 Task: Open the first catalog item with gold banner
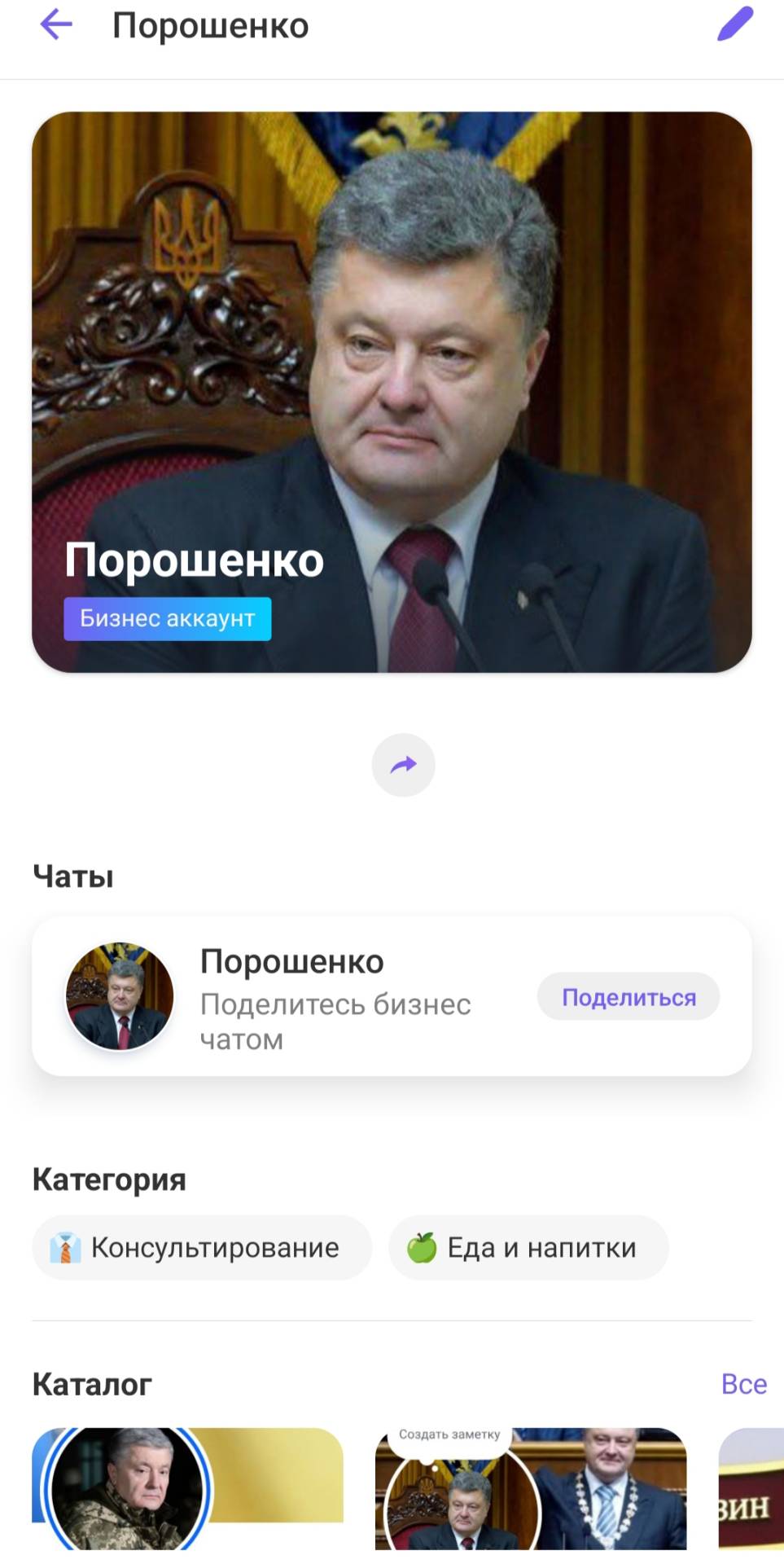tap(187, 1487)
